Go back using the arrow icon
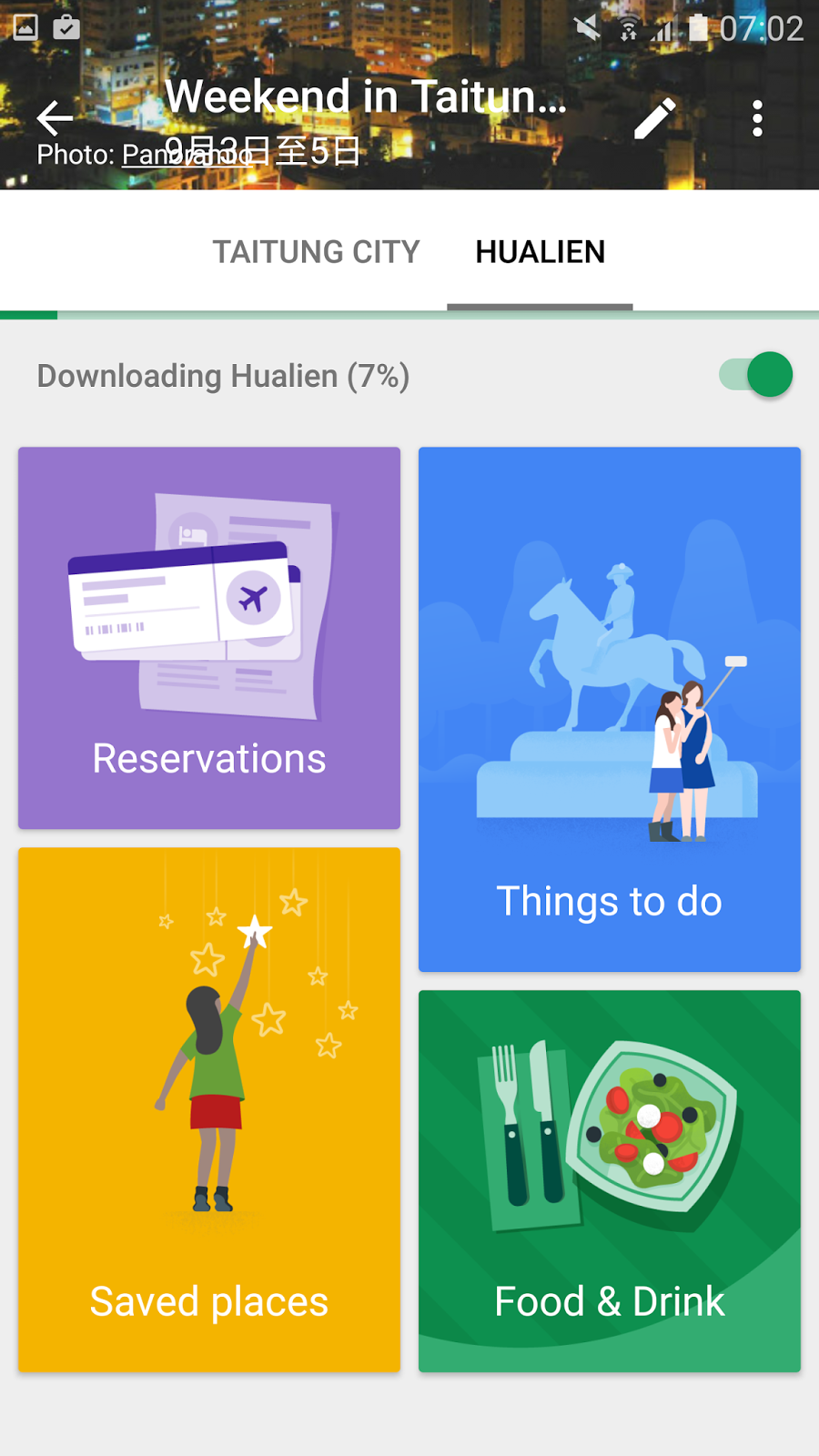 [x=55, y=118]
